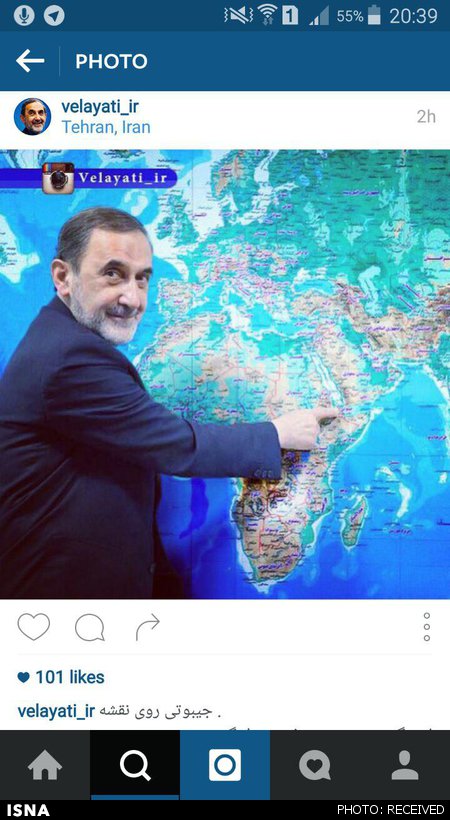Switch to the Search tab

135,765
